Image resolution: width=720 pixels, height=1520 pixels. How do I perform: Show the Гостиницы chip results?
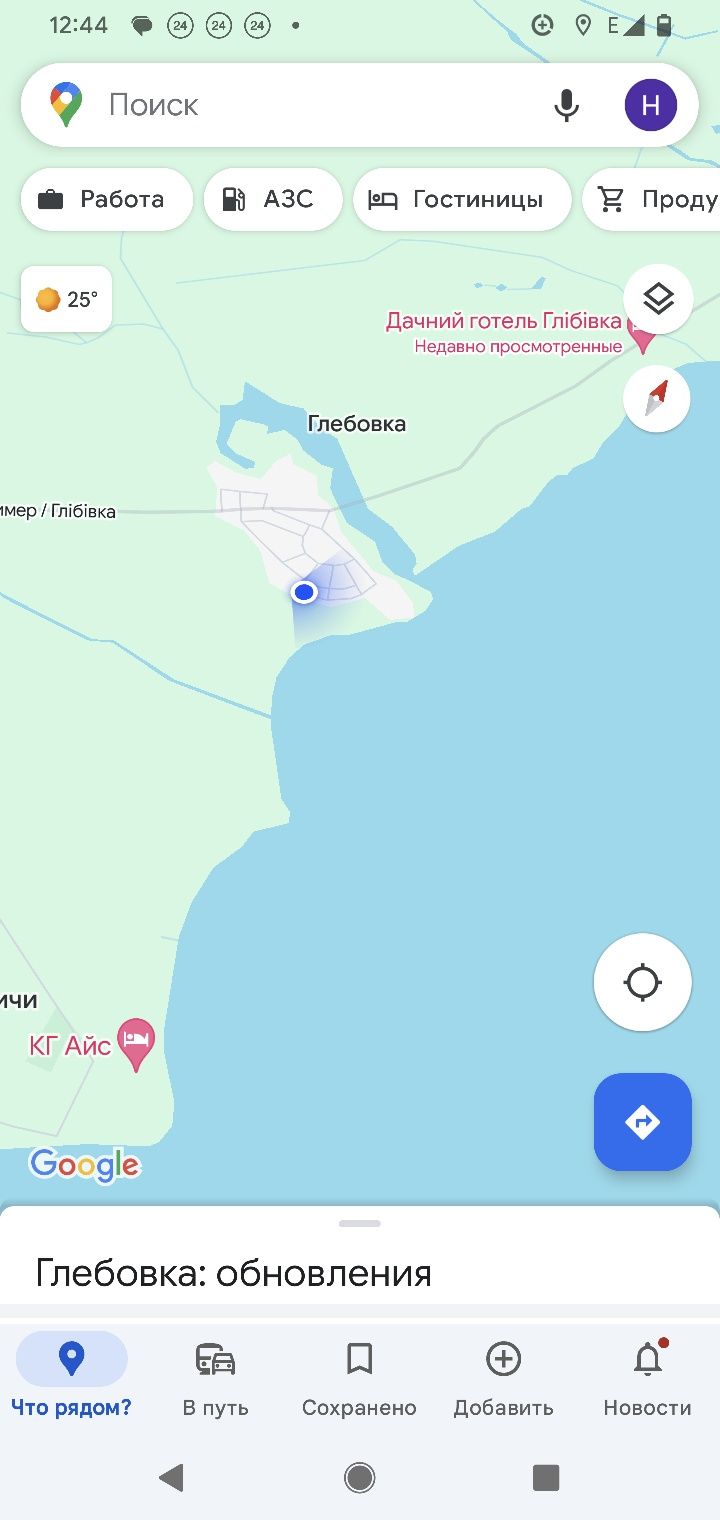pos(460,199)
